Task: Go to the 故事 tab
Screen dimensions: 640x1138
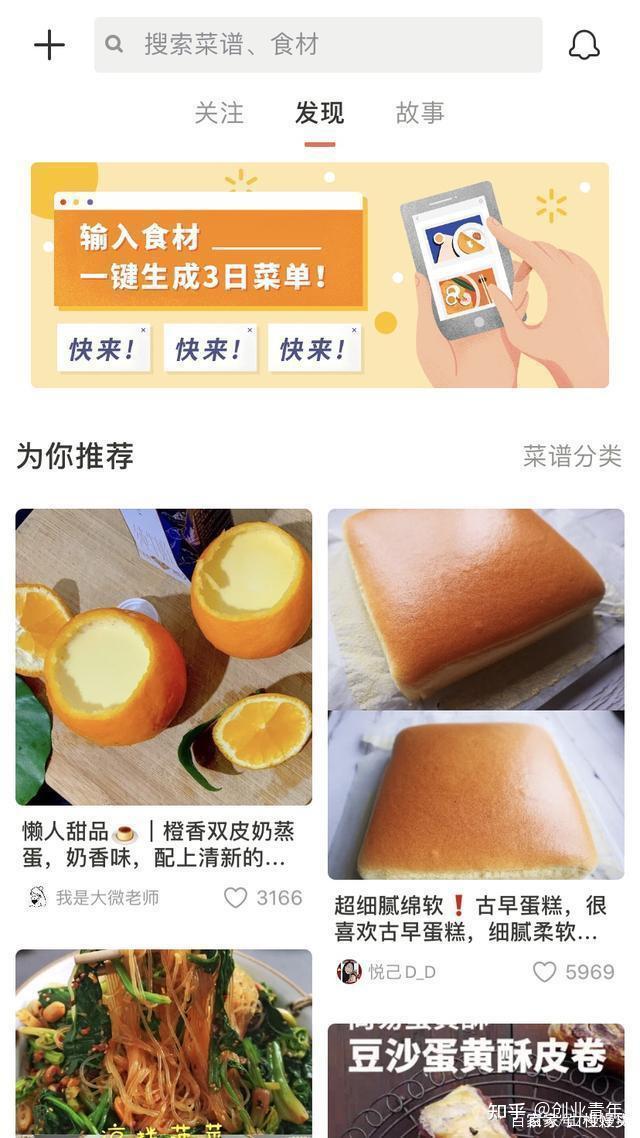Action: (420, 113)
